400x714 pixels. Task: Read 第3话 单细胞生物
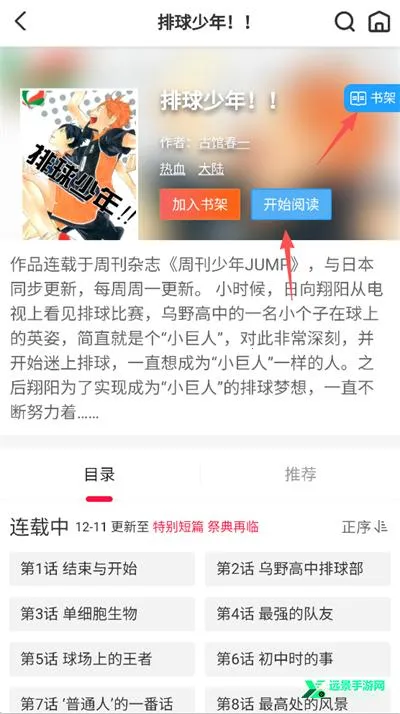(x=102, y=614)
